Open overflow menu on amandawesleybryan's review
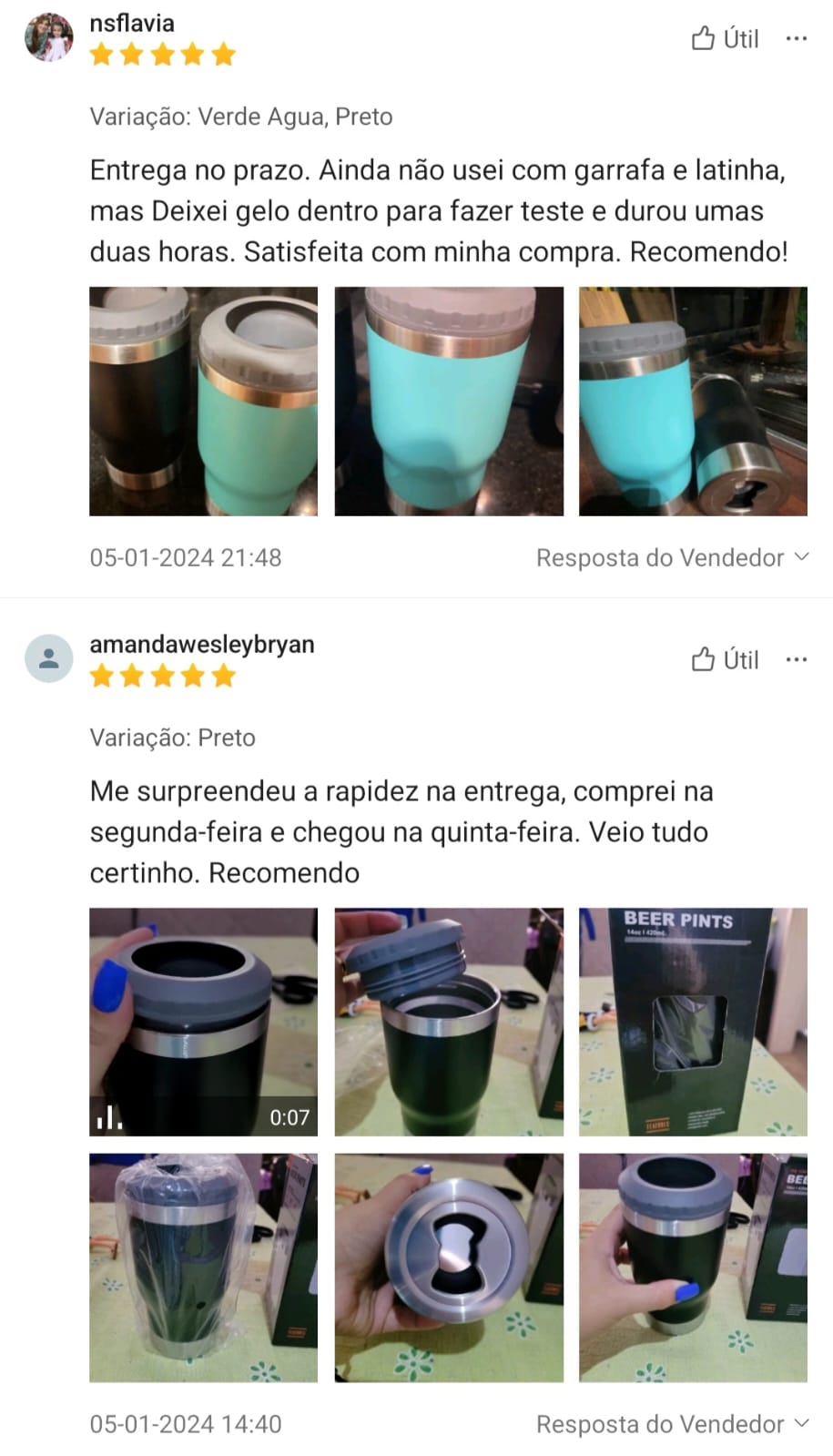Image resolution: width=833 pixels, height=1456 pixels. [796, 659]
